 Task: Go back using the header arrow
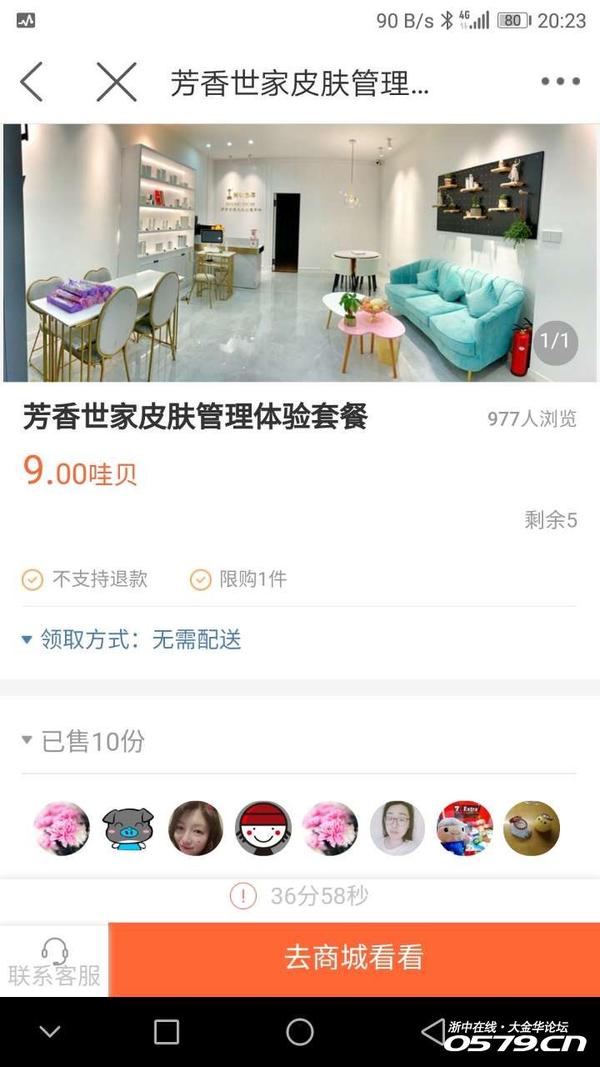tap(32, 82)
